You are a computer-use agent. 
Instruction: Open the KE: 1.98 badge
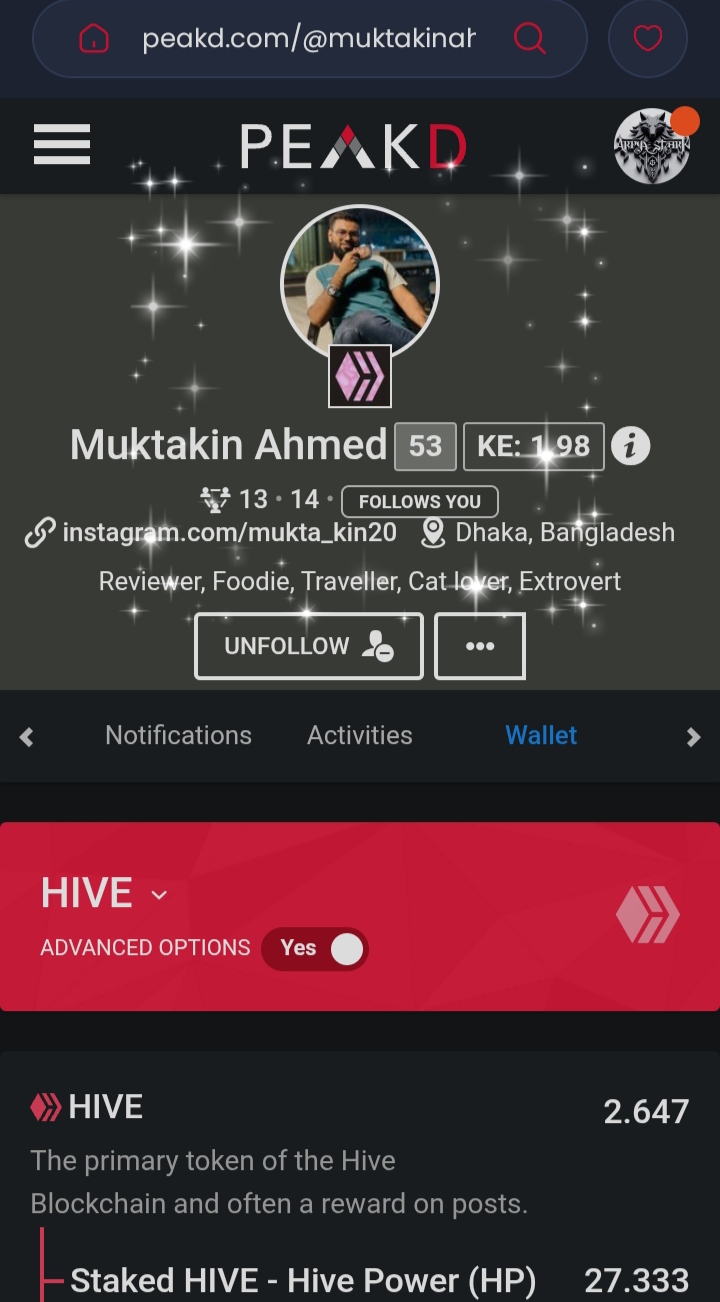tap(533, 446)
